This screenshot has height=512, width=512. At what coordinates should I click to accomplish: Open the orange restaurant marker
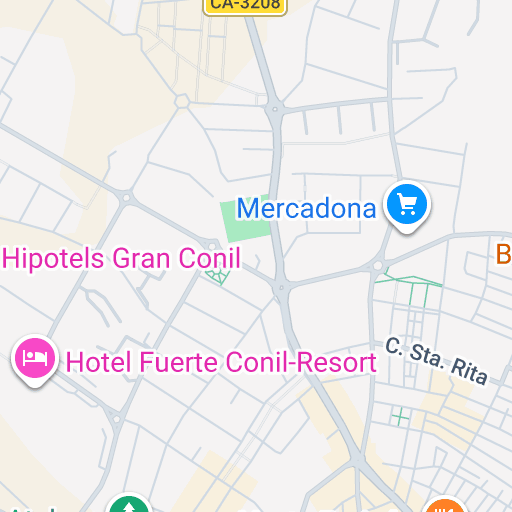pyautogui.click(x=445, y=505)
